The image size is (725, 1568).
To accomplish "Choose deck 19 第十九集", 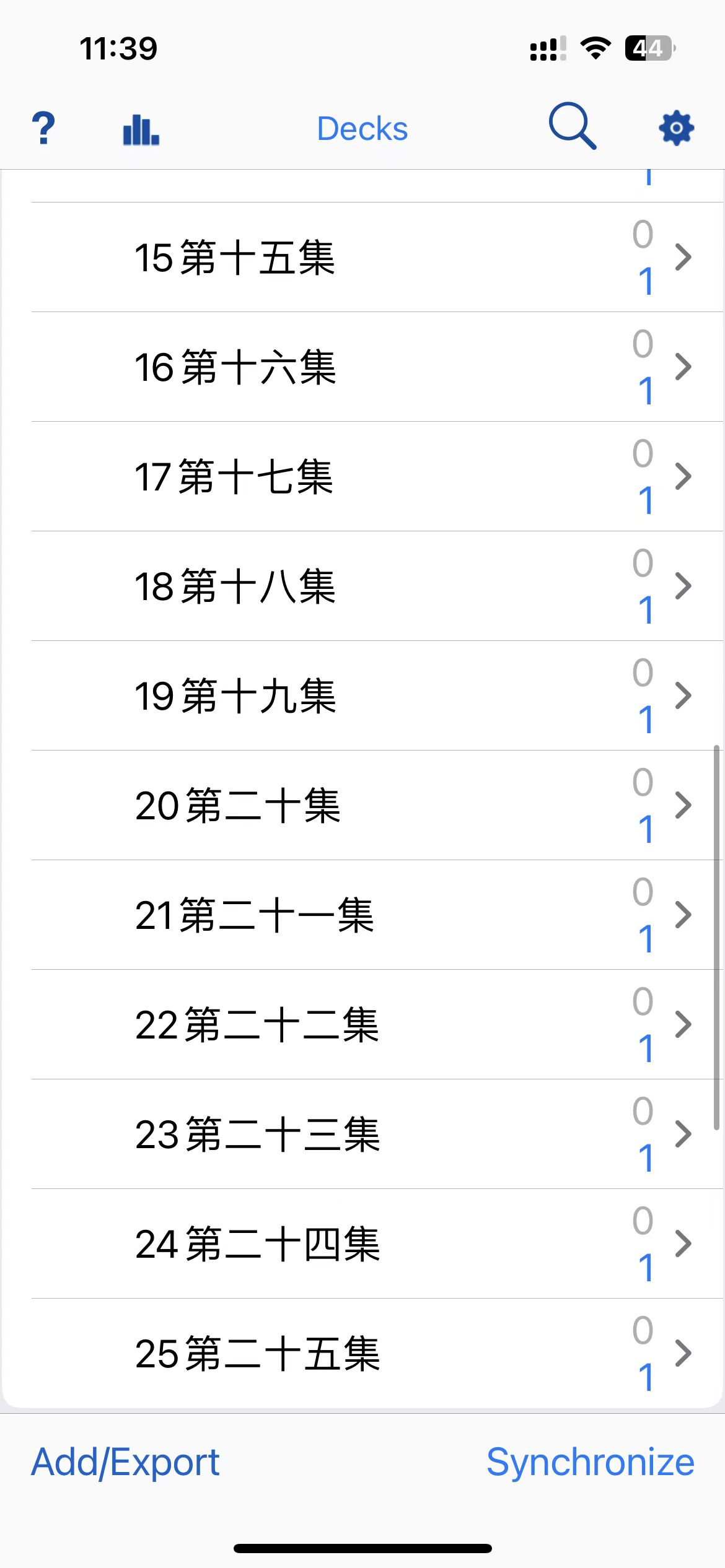I will click(377, 695).
